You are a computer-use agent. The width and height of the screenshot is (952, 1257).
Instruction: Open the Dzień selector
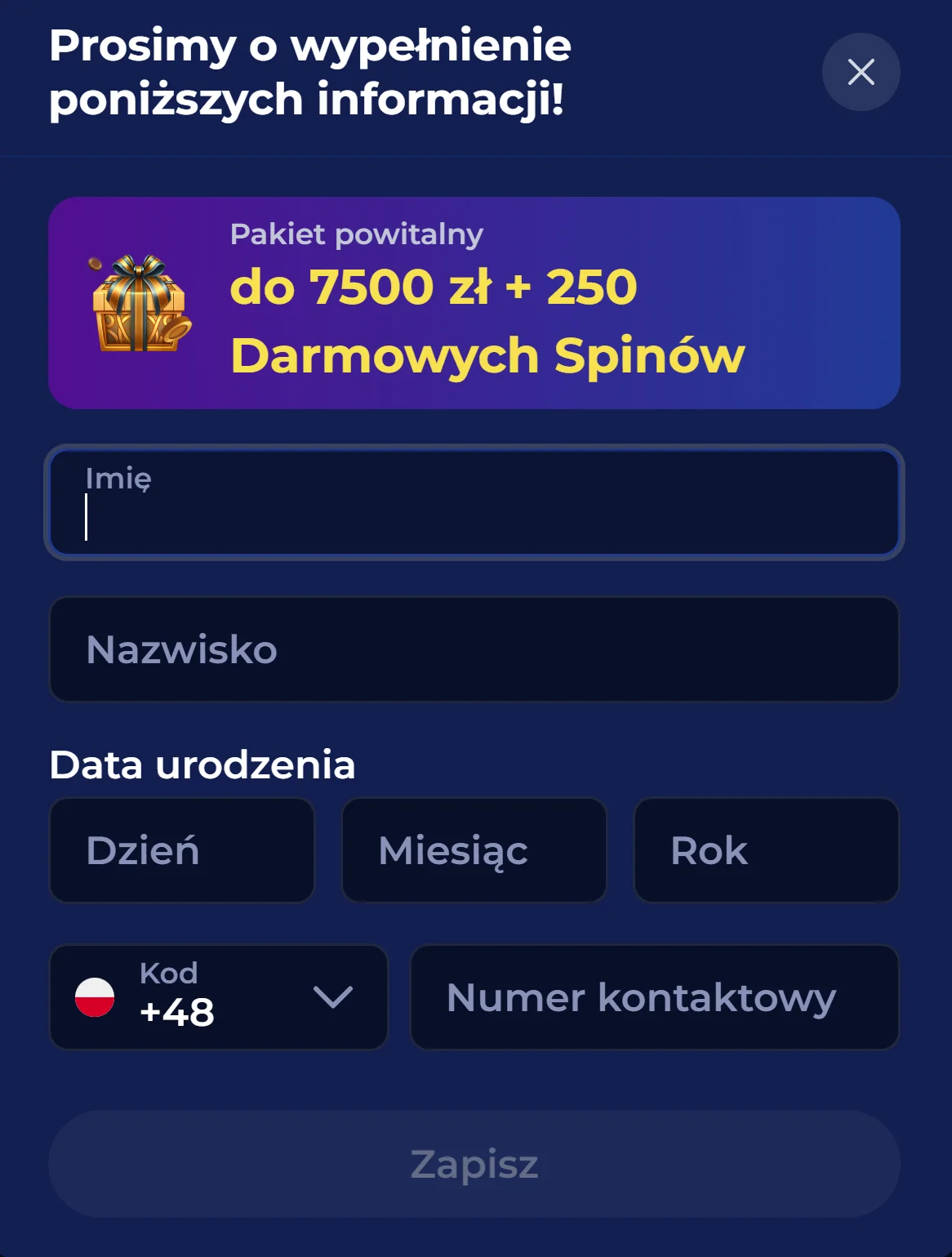pos(182,850)
